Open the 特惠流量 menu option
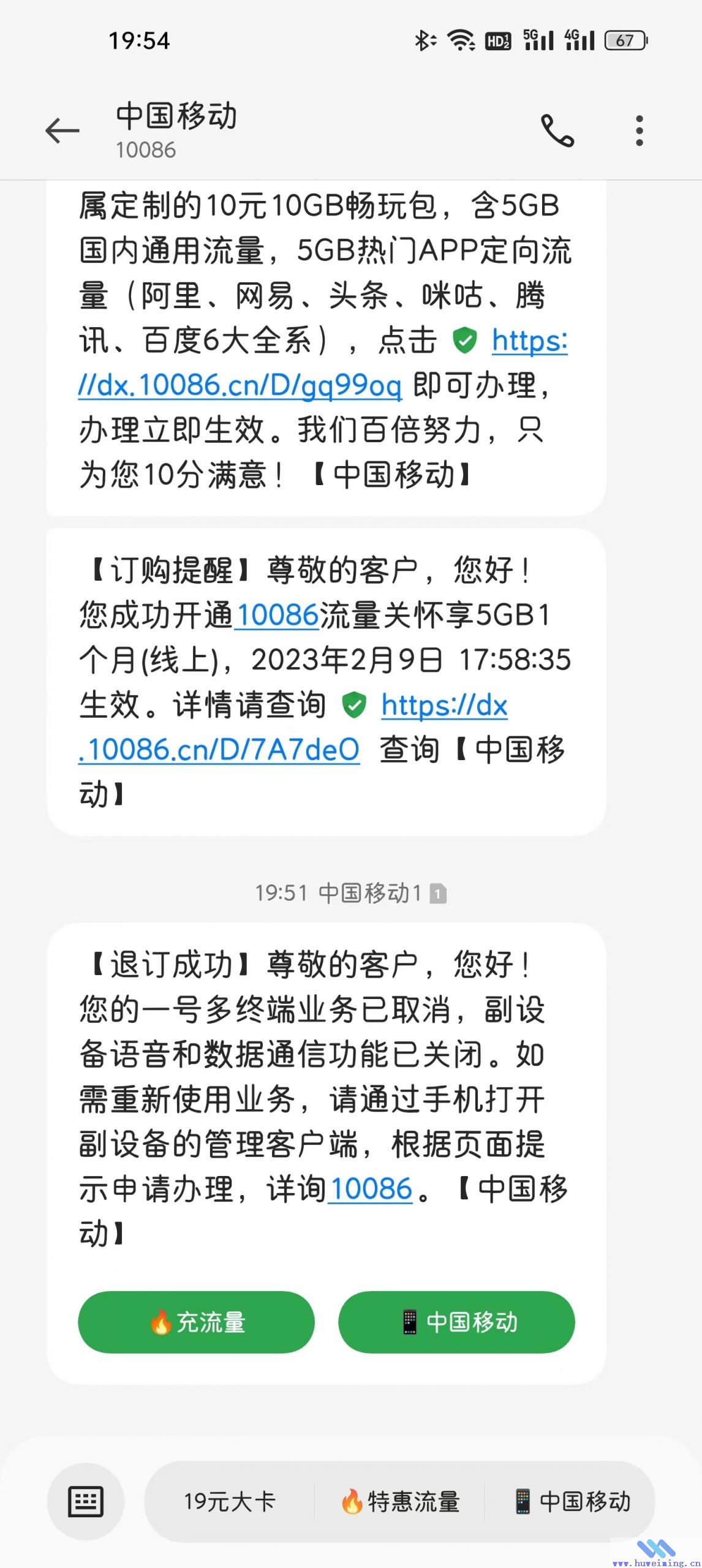This screenshot has height=1568, width=702. pyautogui.click(x=400, y=1501)
